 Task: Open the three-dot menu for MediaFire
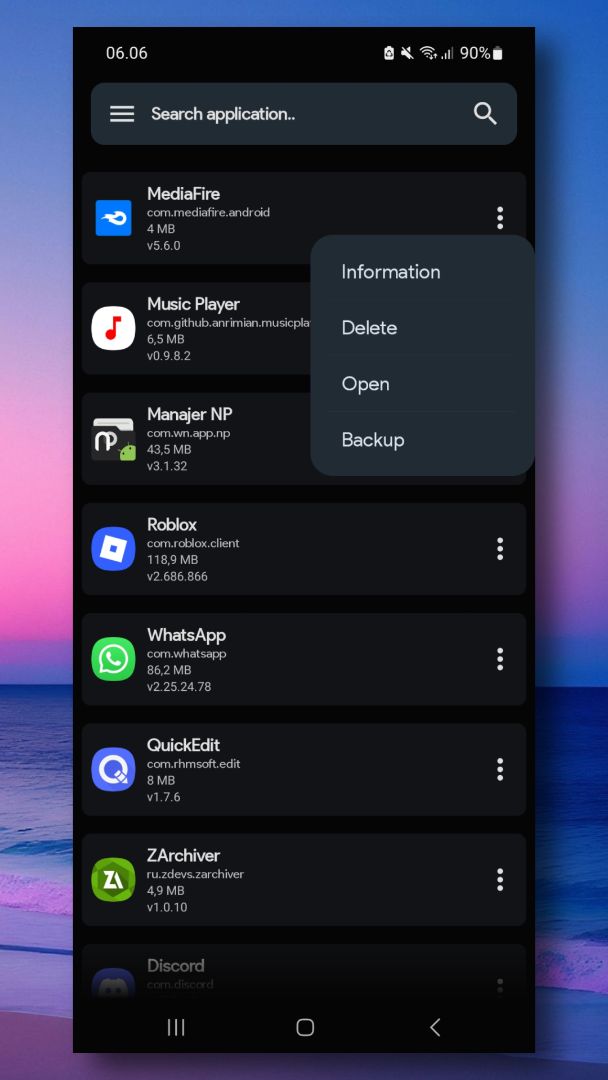(500, 218)
